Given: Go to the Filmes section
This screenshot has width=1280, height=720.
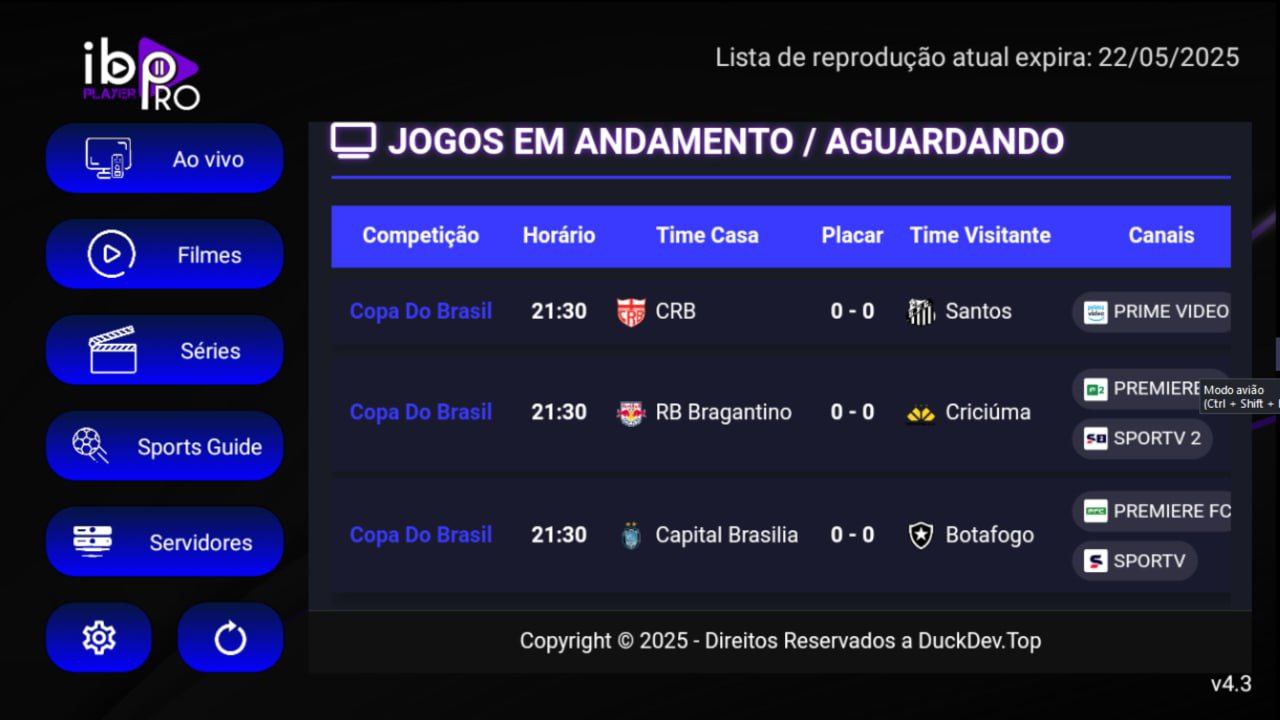Looking at the screenshot, I should (x=164, y=255).
